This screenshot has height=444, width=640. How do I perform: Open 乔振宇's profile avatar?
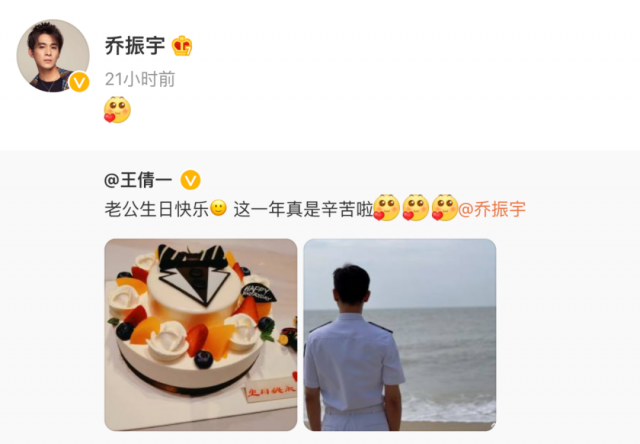click(52, 56)
